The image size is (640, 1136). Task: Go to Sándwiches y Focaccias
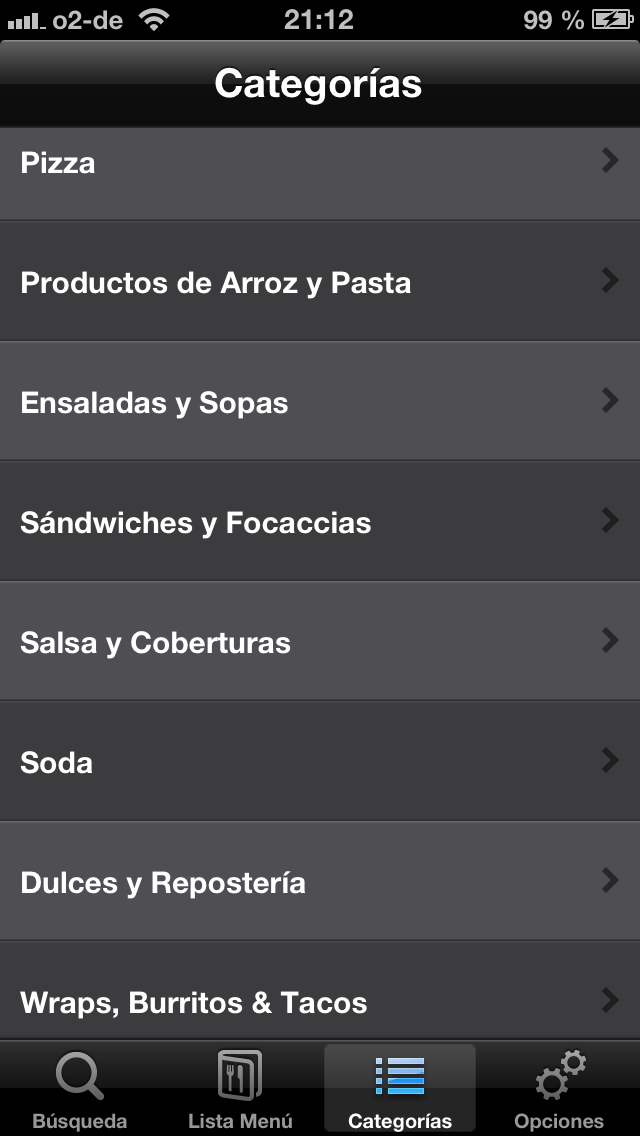(x=320, y=523)
